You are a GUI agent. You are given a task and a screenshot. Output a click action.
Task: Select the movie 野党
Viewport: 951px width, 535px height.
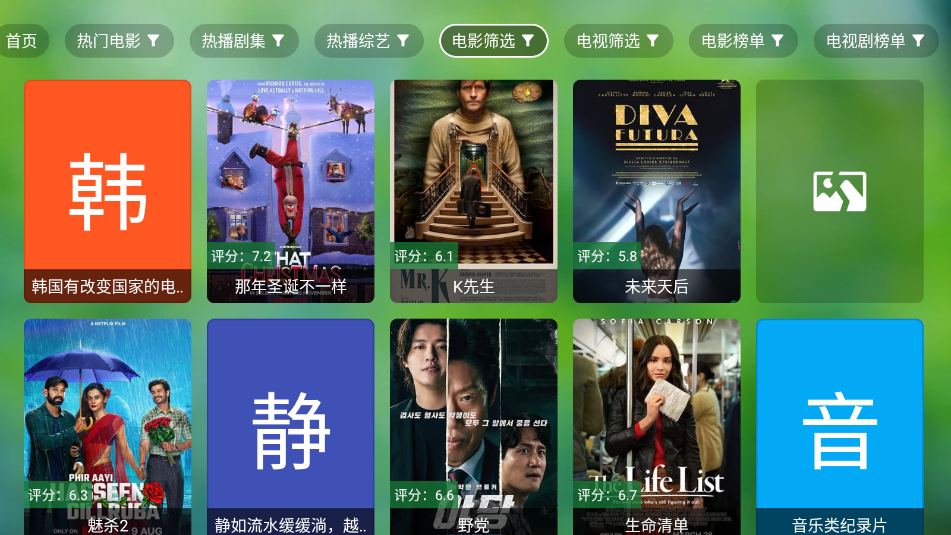click(473, 427)
